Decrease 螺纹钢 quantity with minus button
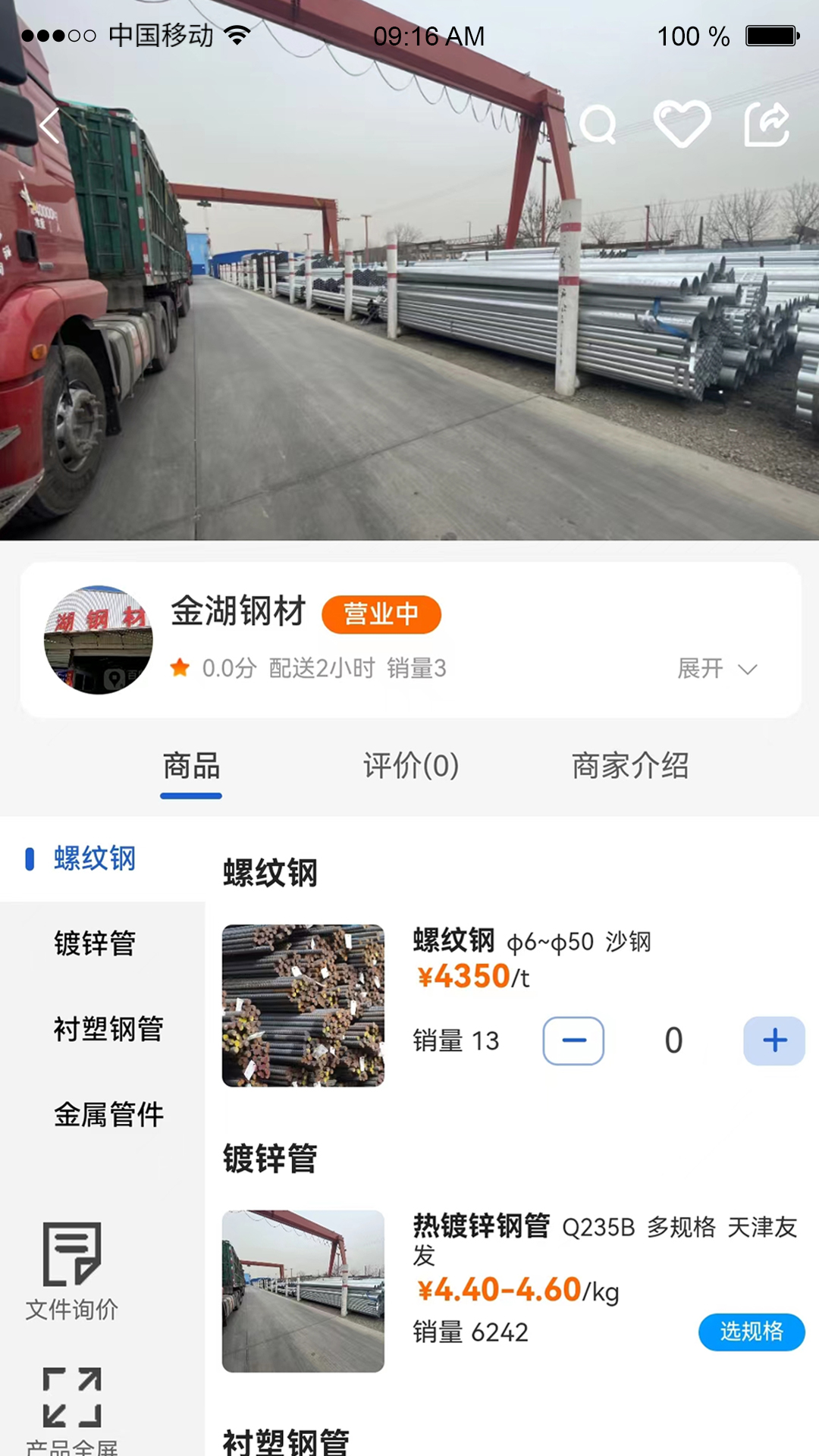 pos(574,1041)
